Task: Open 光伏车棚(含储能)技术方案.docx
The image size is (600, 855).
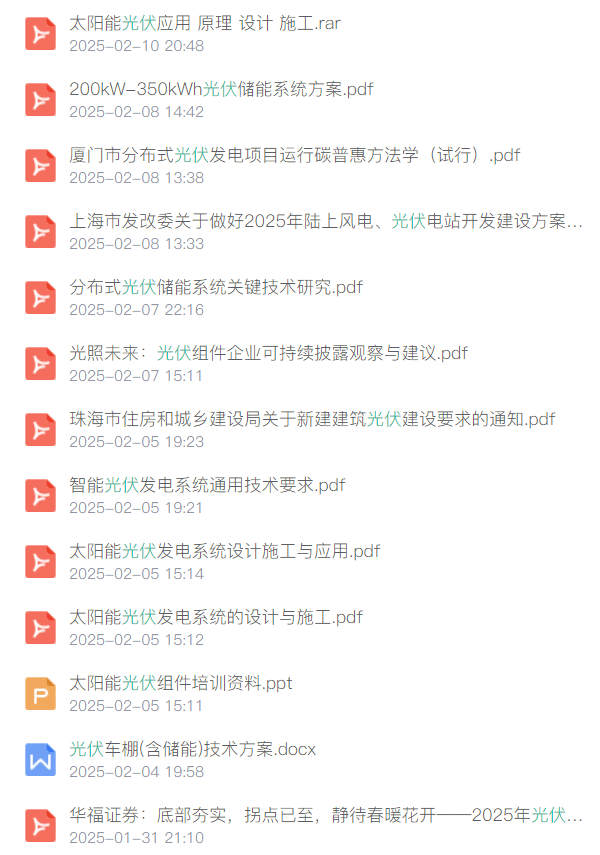Action: click(x=193, y=750)
